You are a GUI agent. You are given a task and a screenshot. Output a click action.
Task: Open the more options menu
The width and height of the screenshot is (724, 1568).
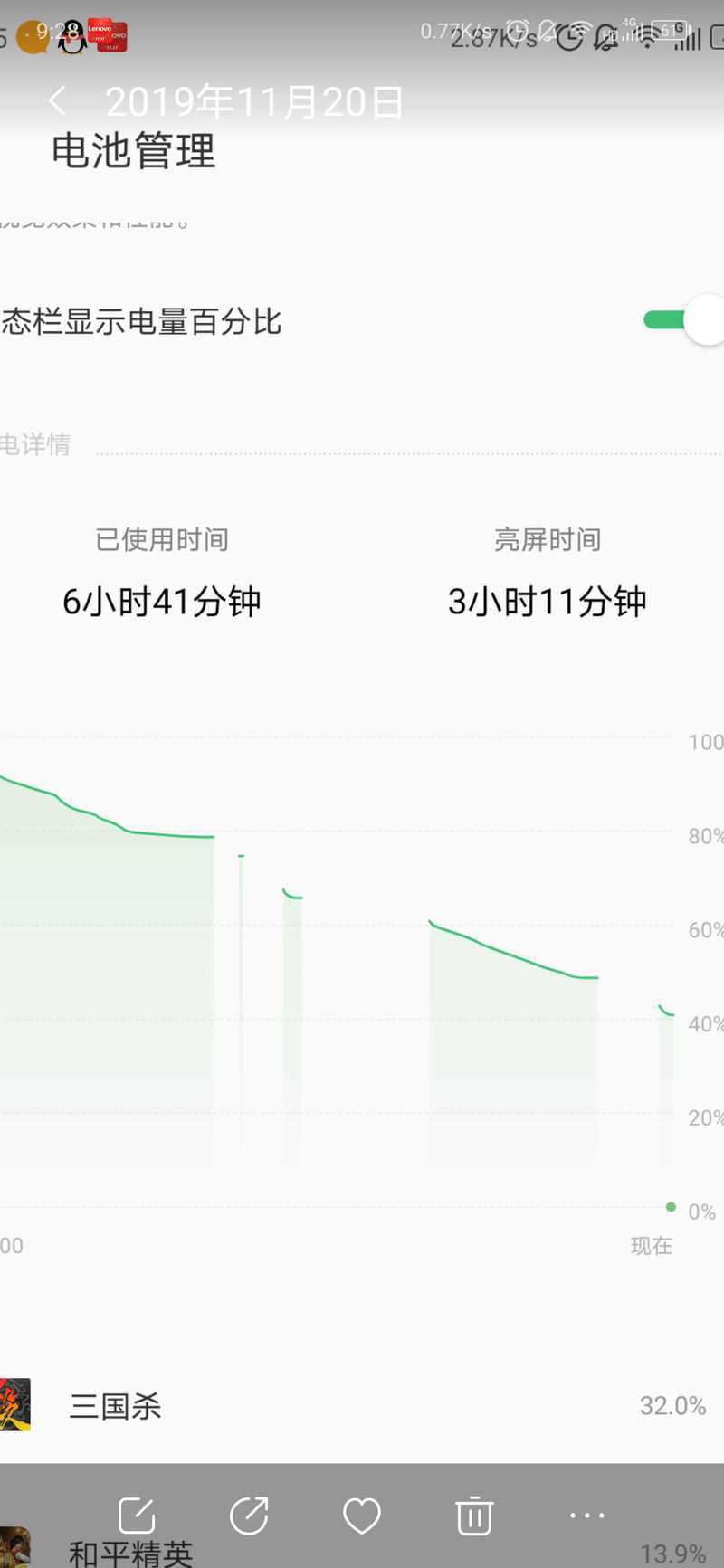[x=587, y=1515]
